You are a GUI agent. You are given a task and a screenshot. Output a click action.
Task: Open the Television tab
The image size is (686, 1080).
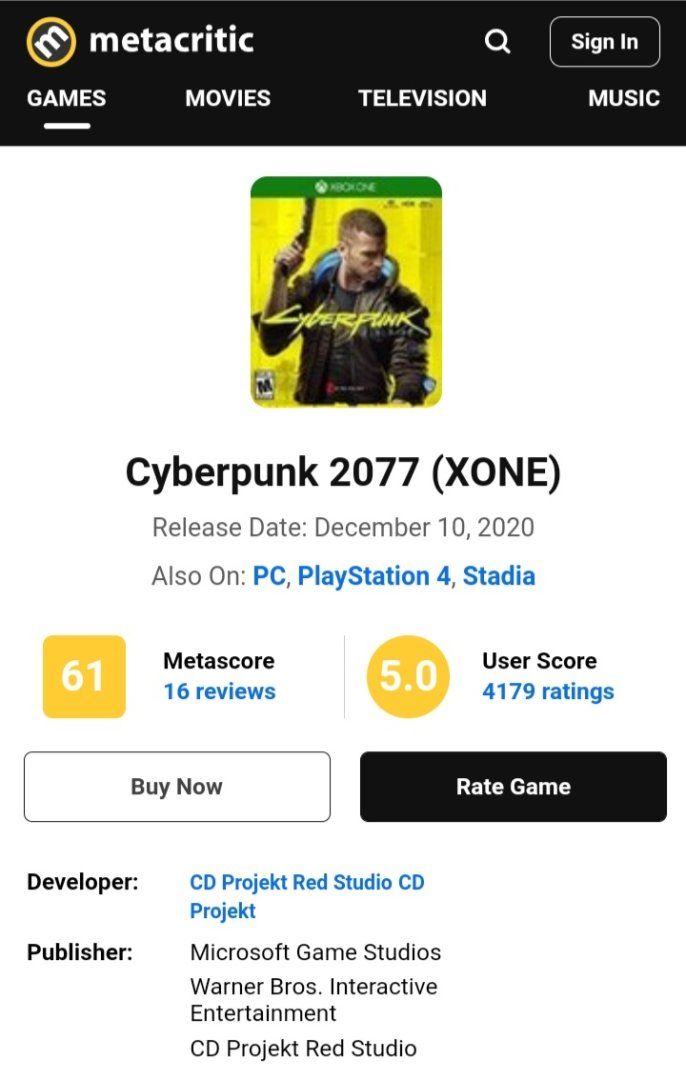pos(422,98)
